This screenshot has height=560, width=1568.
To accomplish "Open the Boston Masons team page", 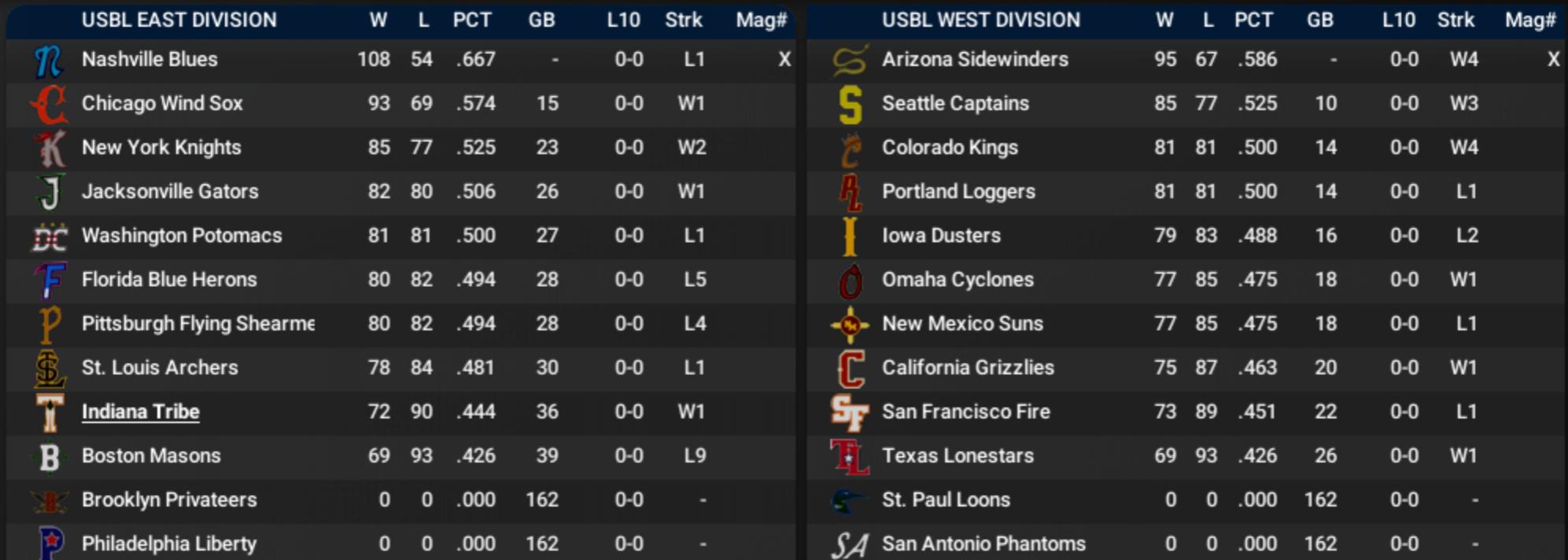I will pyautogui.click(x=151, y=455).
